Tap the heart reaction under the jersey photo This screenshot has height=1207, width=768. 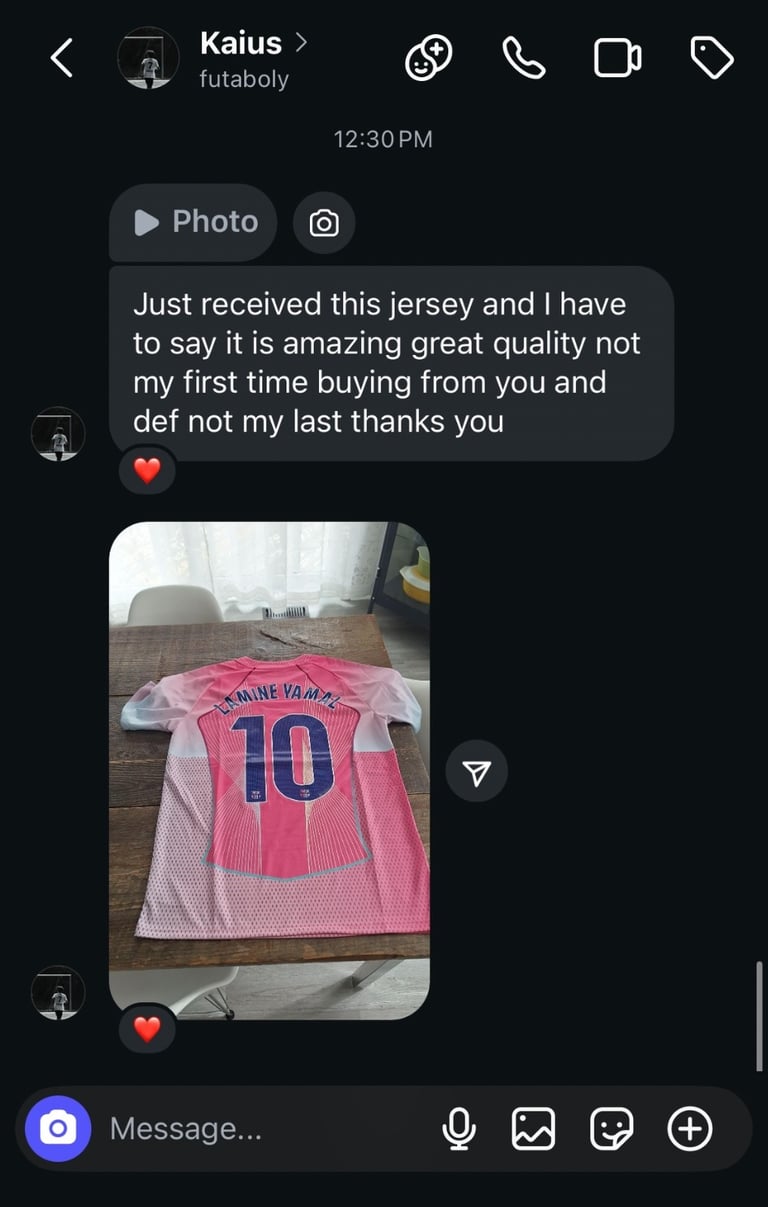pyautogui.click(x=147, y=1028)
